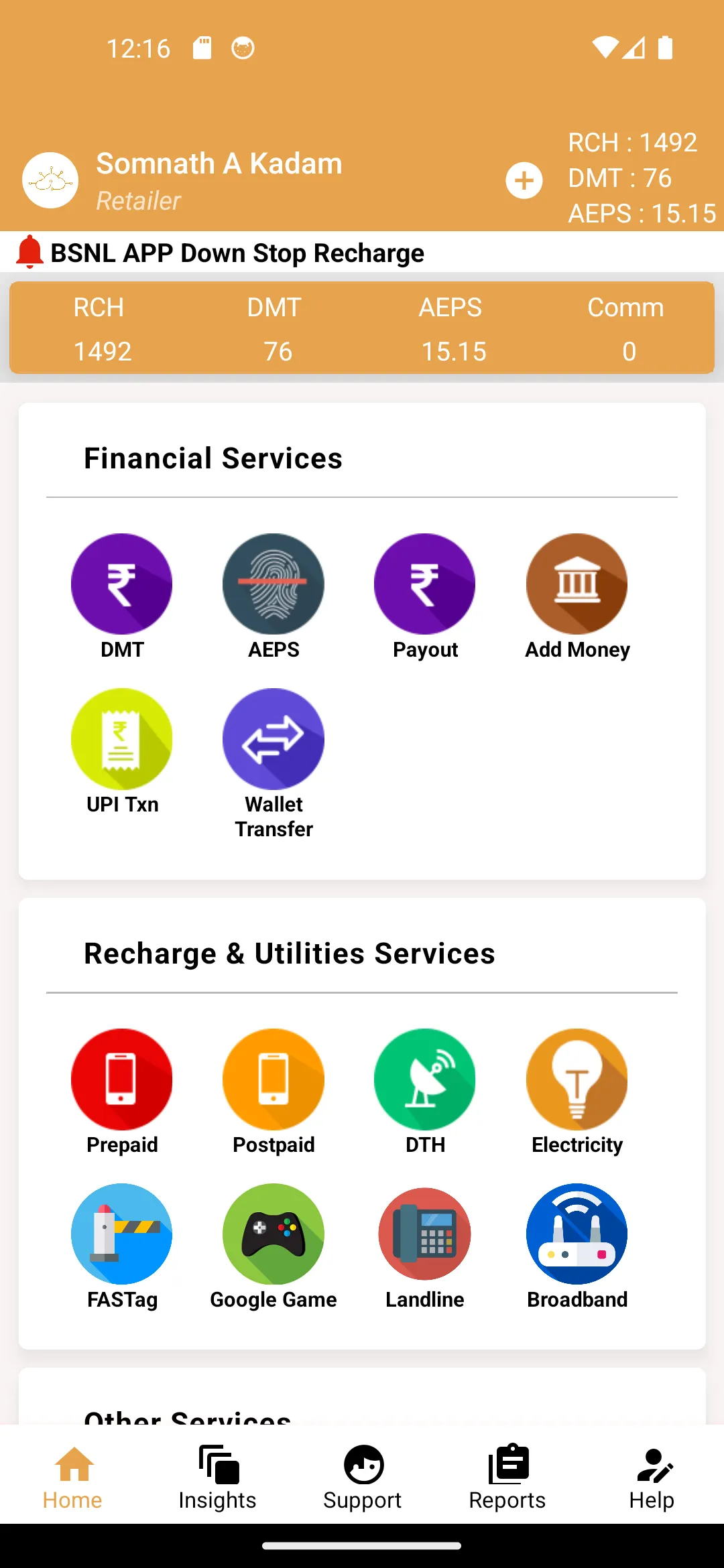The width and height of the screenshot is (724, 1568).
Task: Open the Reports tab
Action: click(507, 1477)
